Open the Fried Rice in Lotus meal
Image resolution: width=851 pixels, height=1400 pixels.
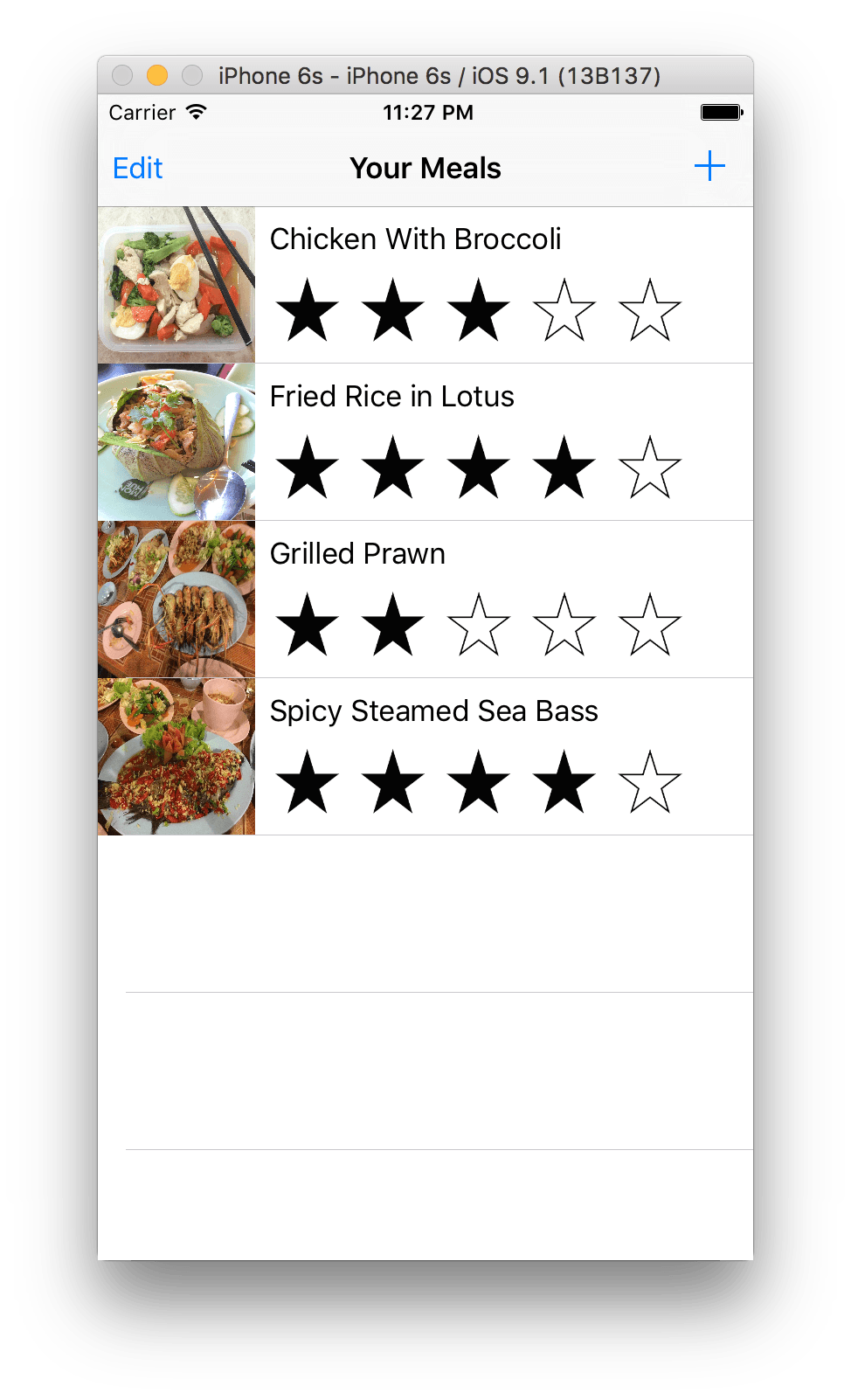391,397
